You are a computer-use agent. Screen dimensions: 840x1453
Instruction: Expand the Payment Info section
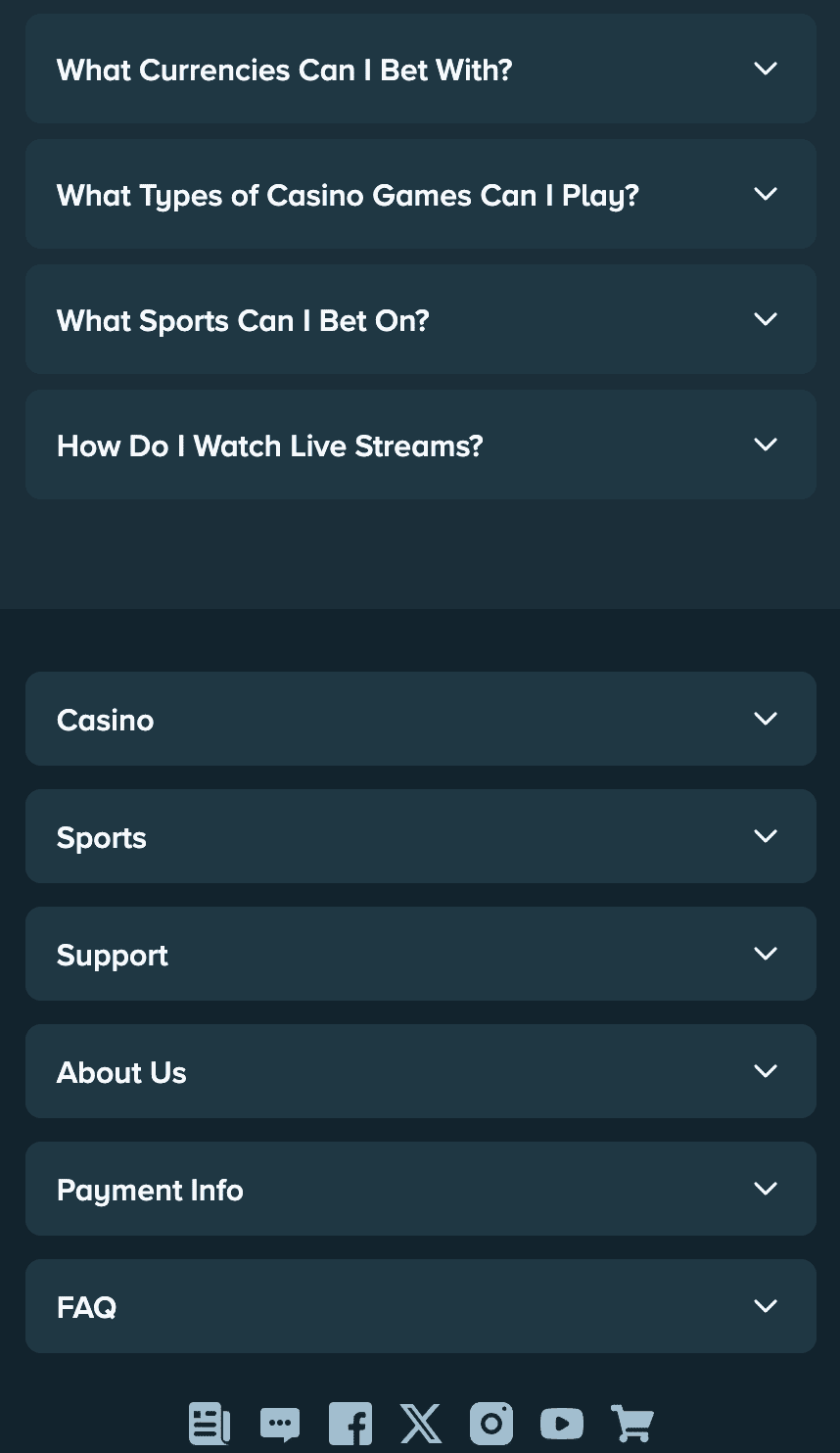(420, 1190)
